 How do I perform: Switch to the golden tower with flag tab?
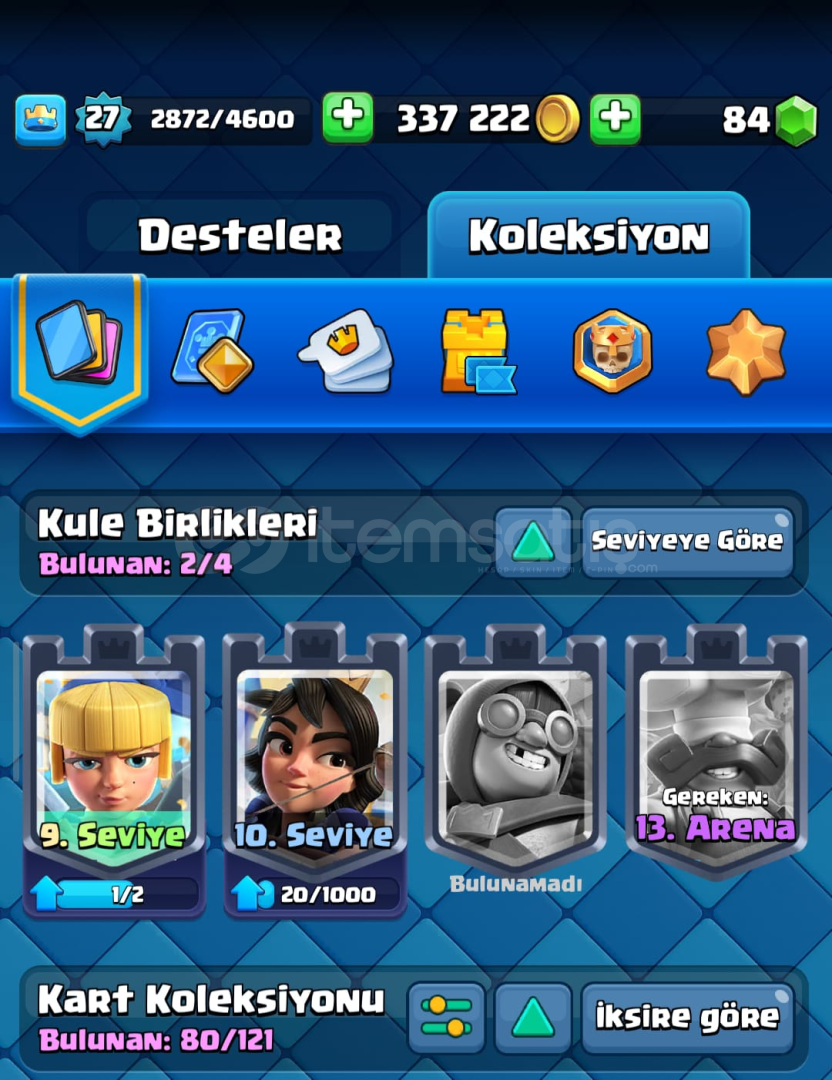478,350
